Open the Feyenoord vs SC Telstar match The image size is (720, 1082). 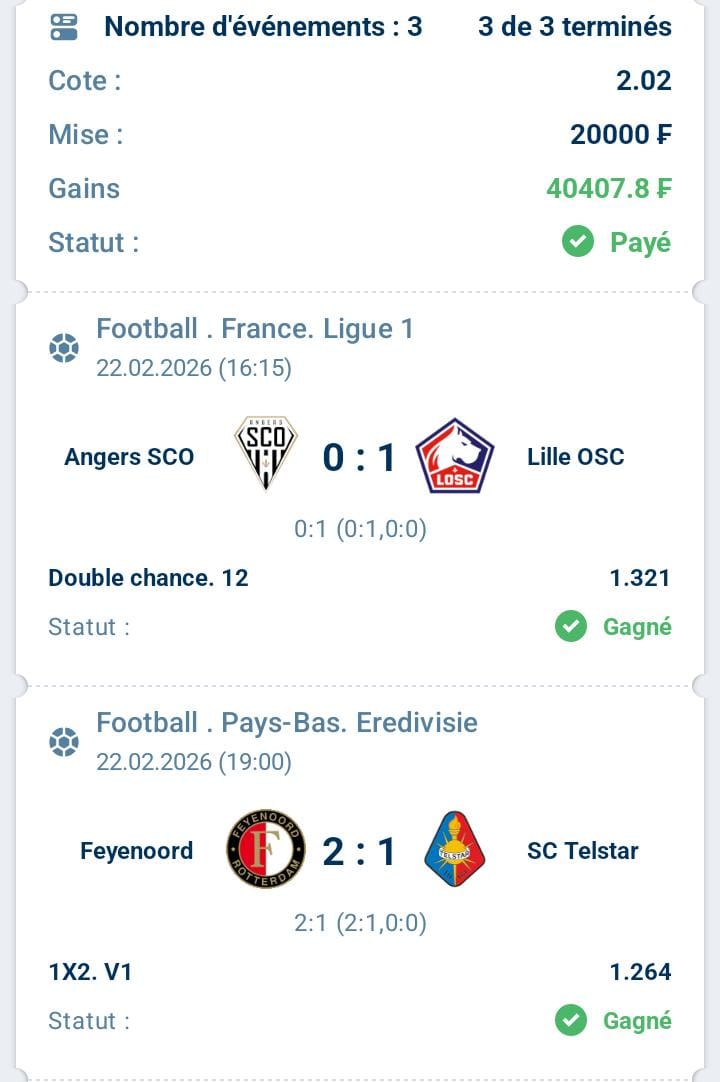tap(359, 852)
